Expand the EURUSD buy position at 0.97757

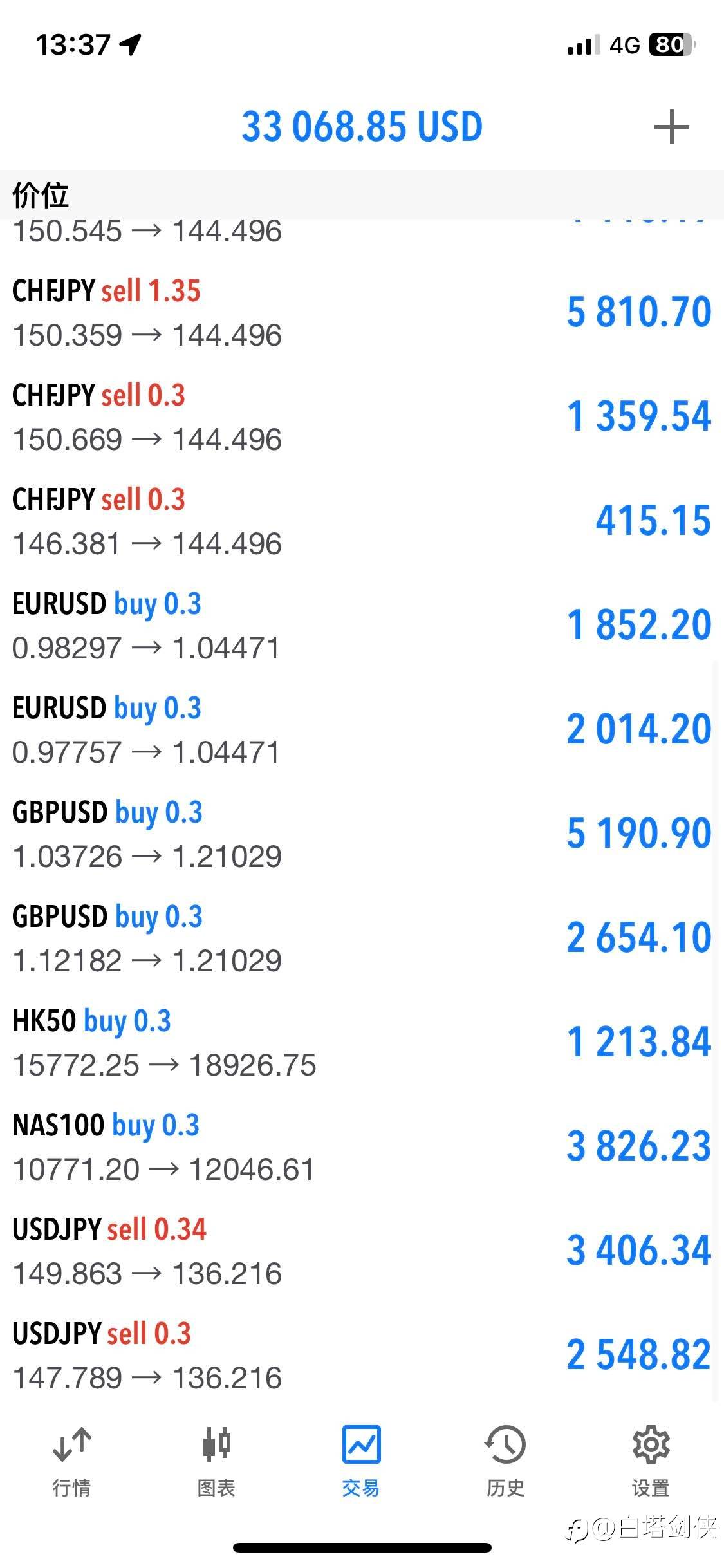pyautogui.click(x=362, y=730)
